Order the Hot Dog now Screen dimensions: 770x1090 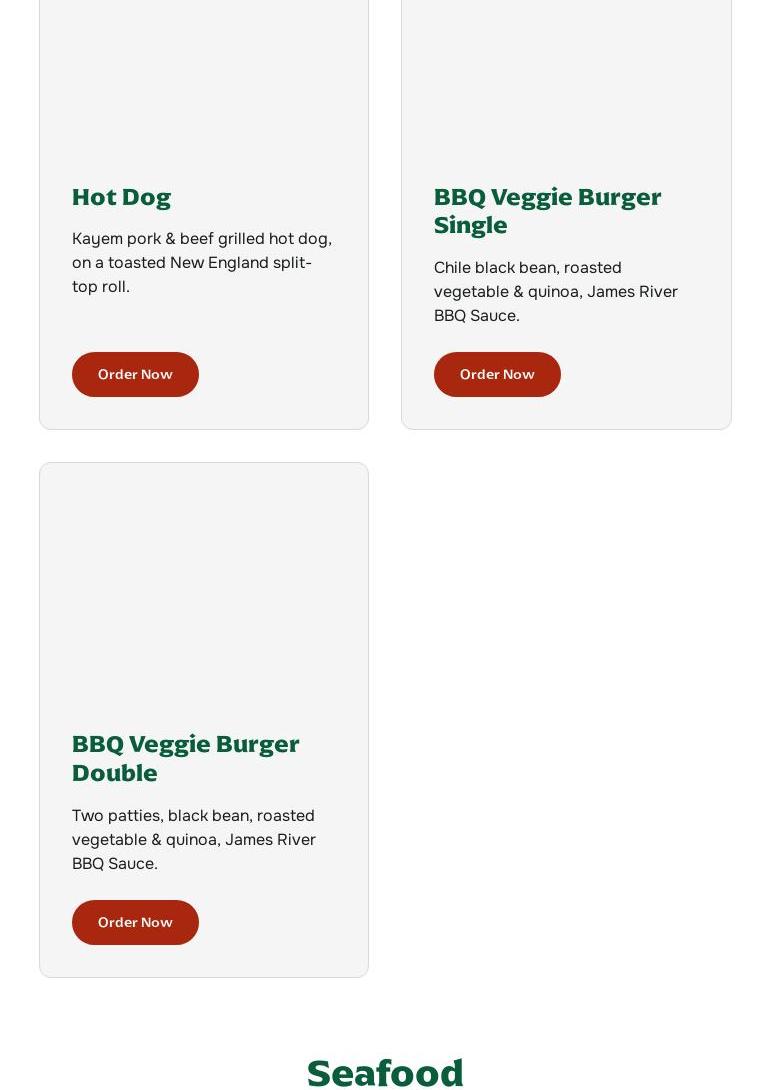135,374
